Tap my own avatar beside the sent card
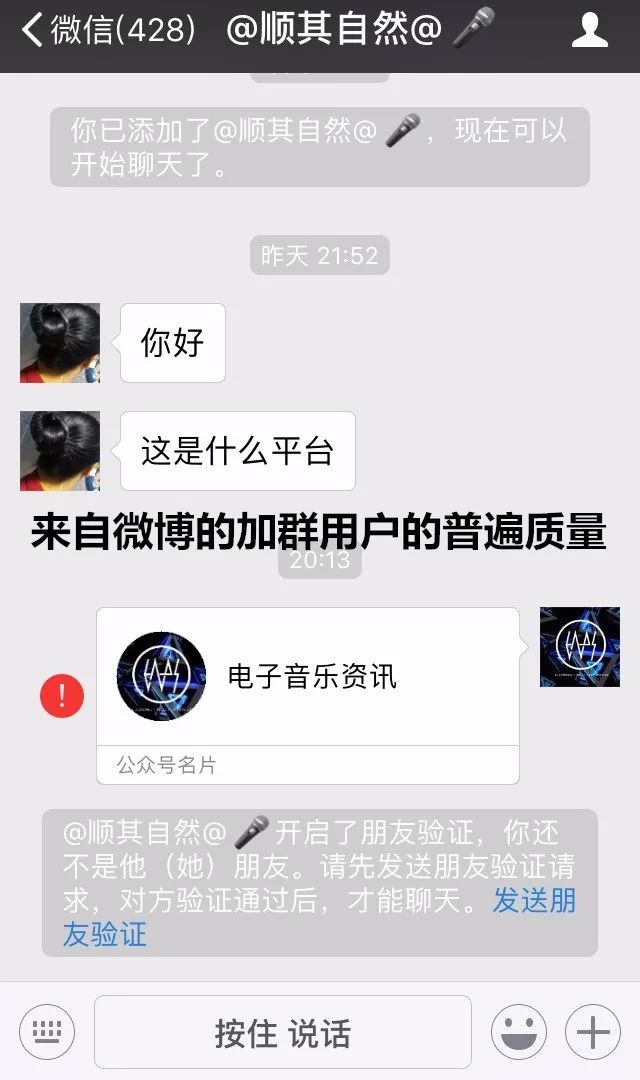 click(579, 647)
